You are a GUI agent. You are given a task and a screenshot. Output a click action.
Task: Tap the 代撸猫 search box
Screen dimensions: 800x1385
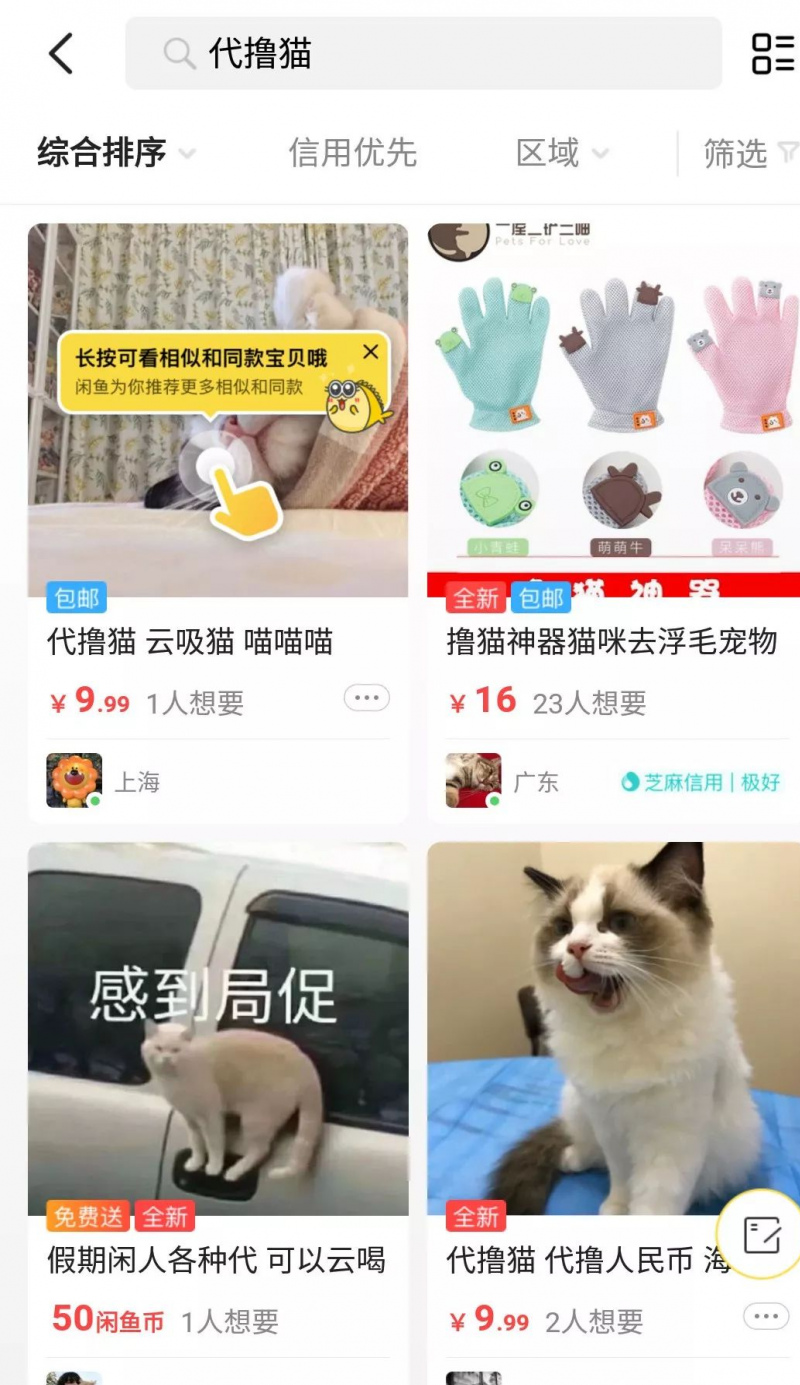tap(422, 53)
